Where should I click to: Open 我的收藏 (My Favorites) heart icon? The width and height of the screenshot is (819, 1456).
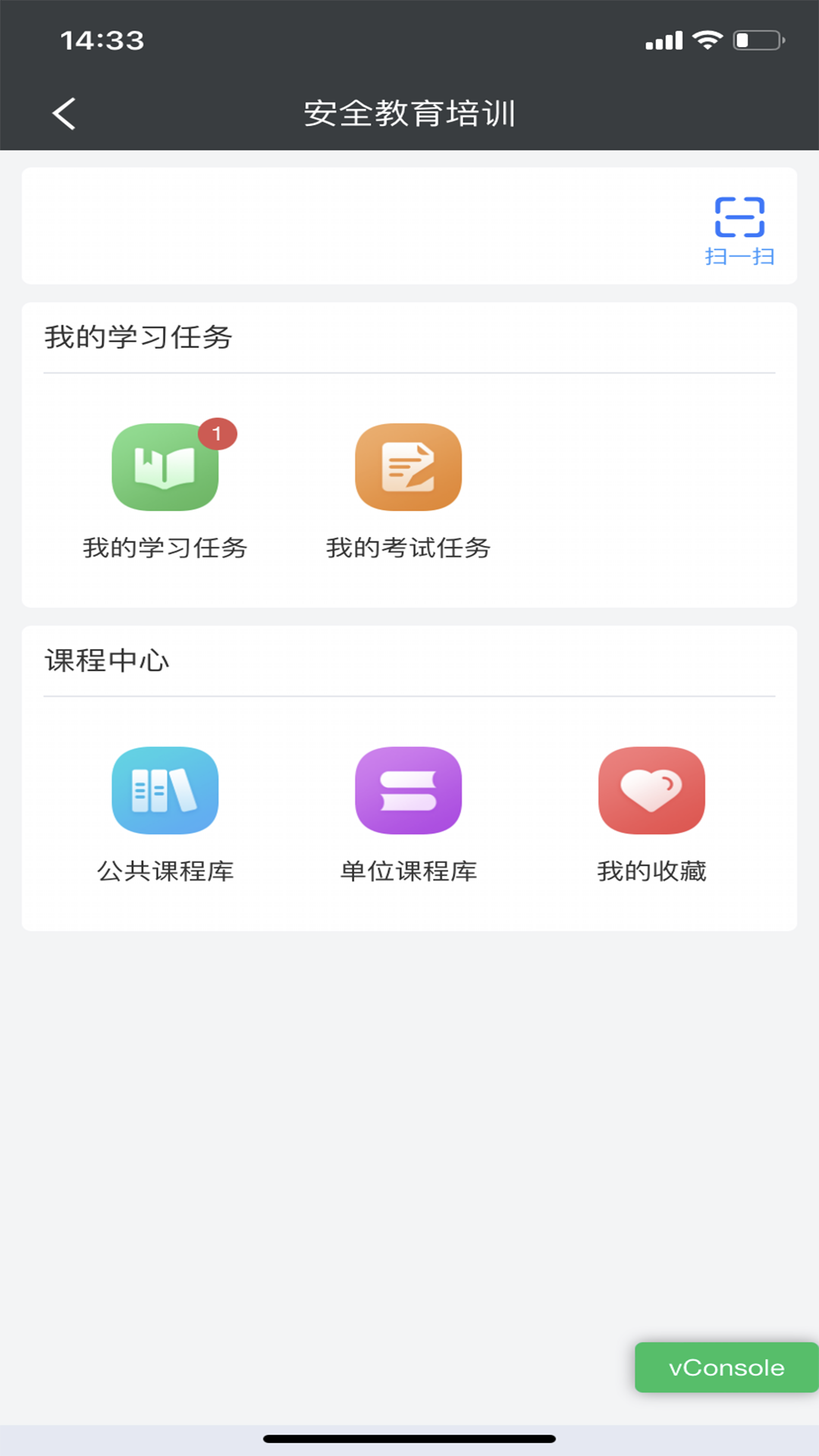(x=651, y=789)
